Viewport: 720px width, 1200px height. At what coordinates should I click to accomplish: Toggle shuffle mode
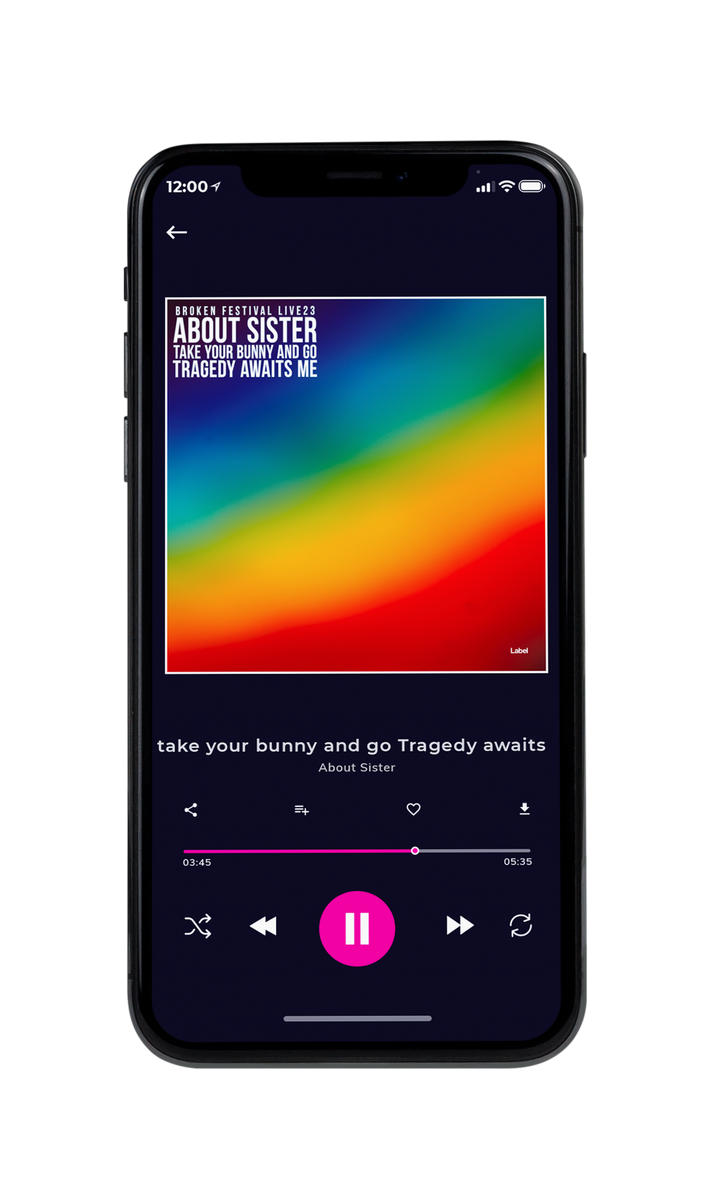[x=197, y=926]
